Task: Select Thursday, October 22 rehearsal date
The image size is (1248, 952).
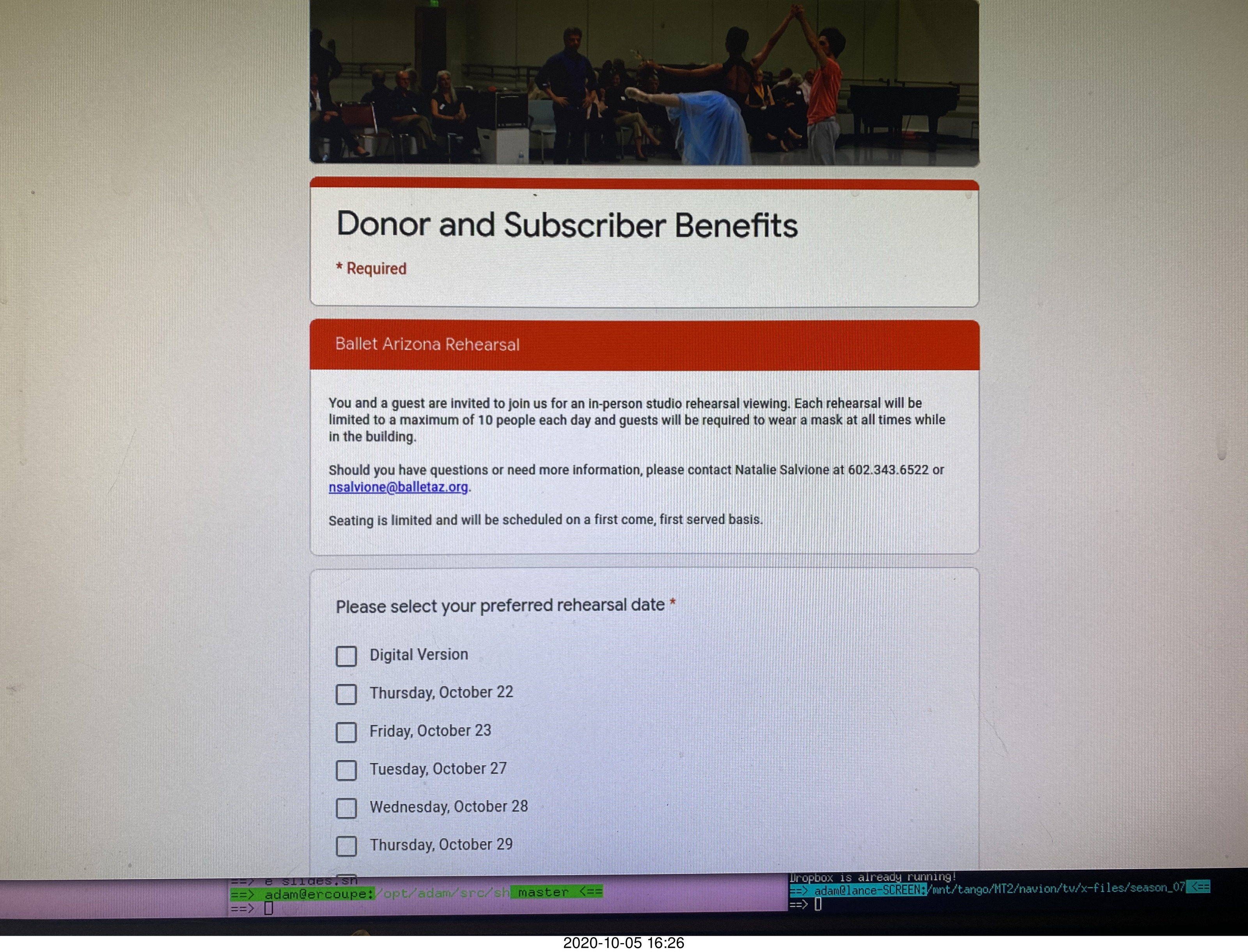Action: 346,694
